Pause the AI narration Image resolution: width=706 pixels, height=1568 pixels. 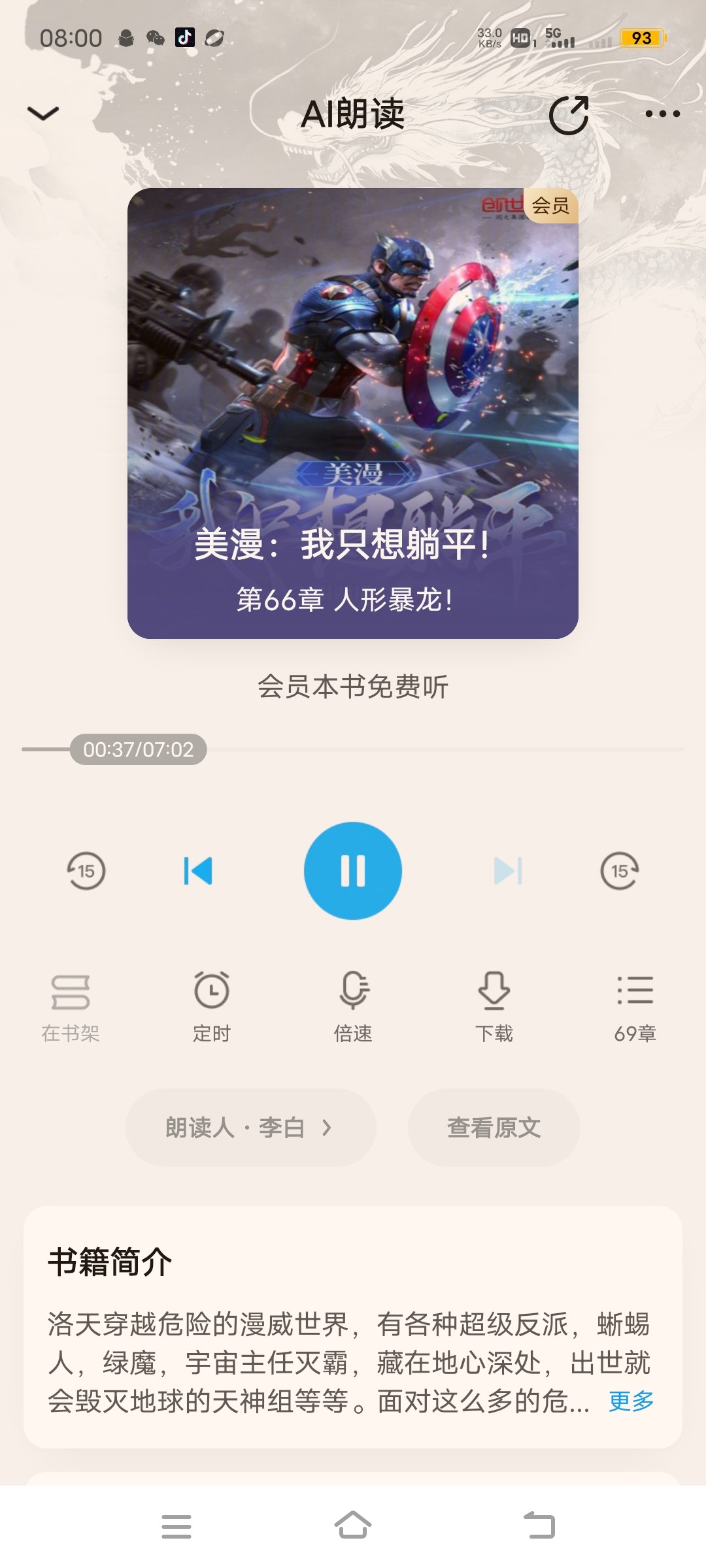[353, 871]
